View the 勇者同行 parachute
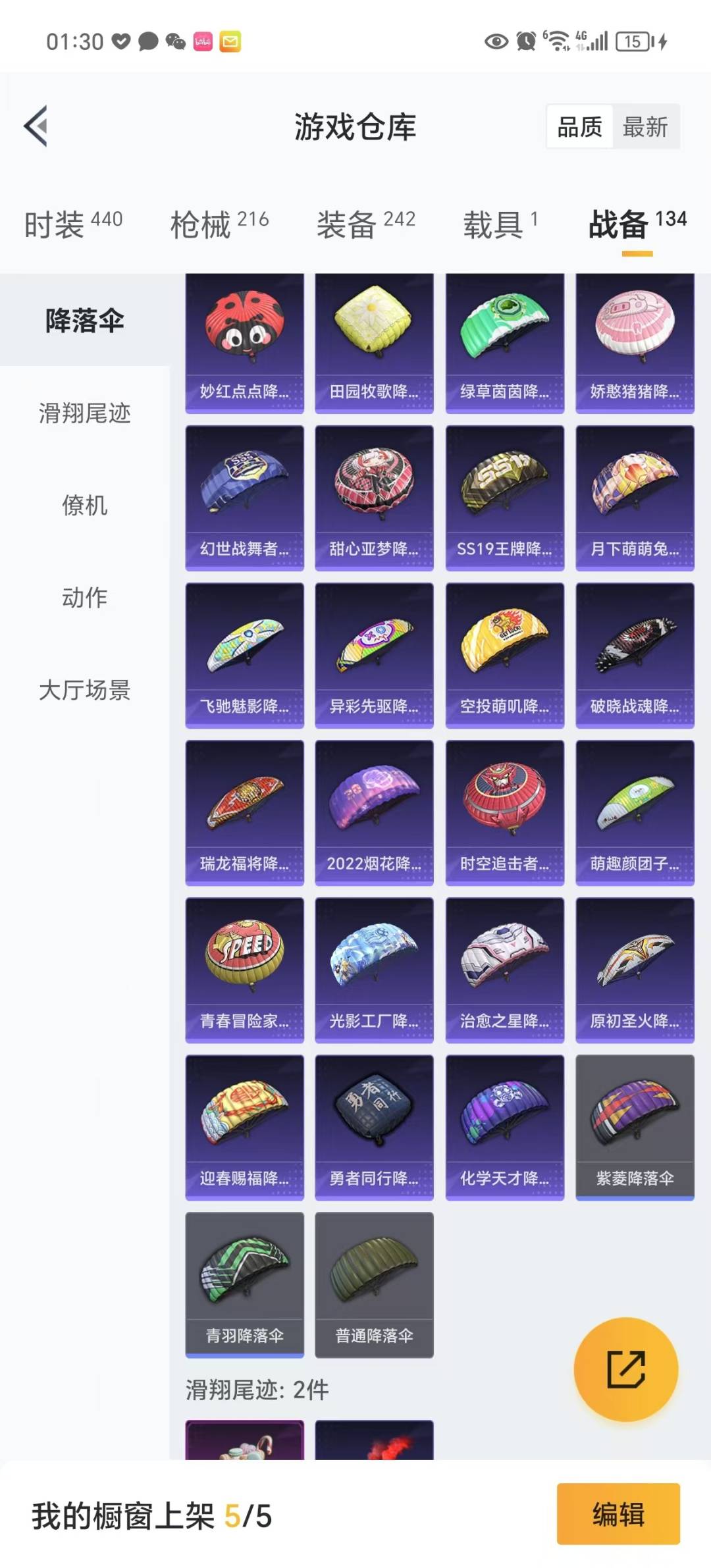The image size is (711, 1568). 374,1127
